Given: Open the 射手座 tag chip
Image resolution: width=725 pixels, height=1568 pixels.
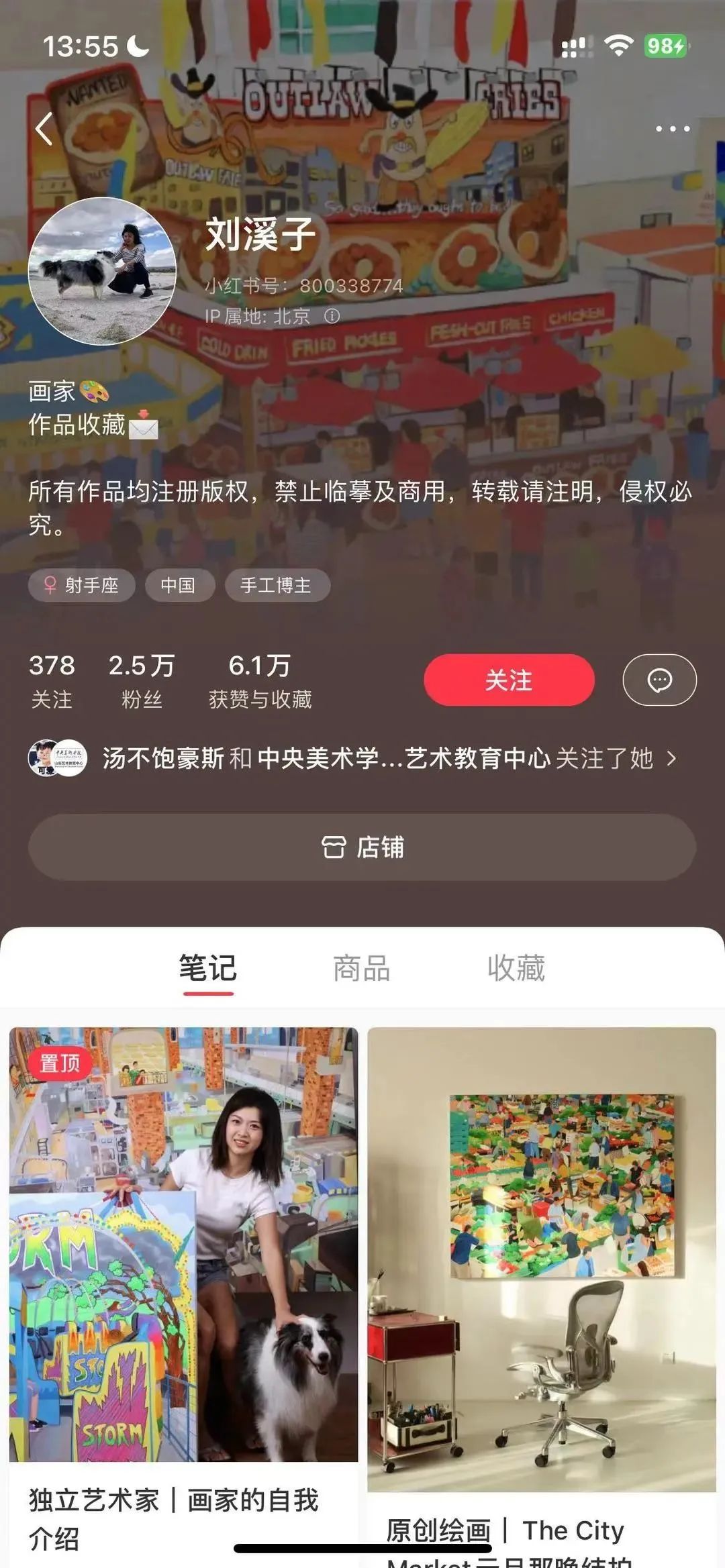Looking at the screenshot, I should [81, 585].
